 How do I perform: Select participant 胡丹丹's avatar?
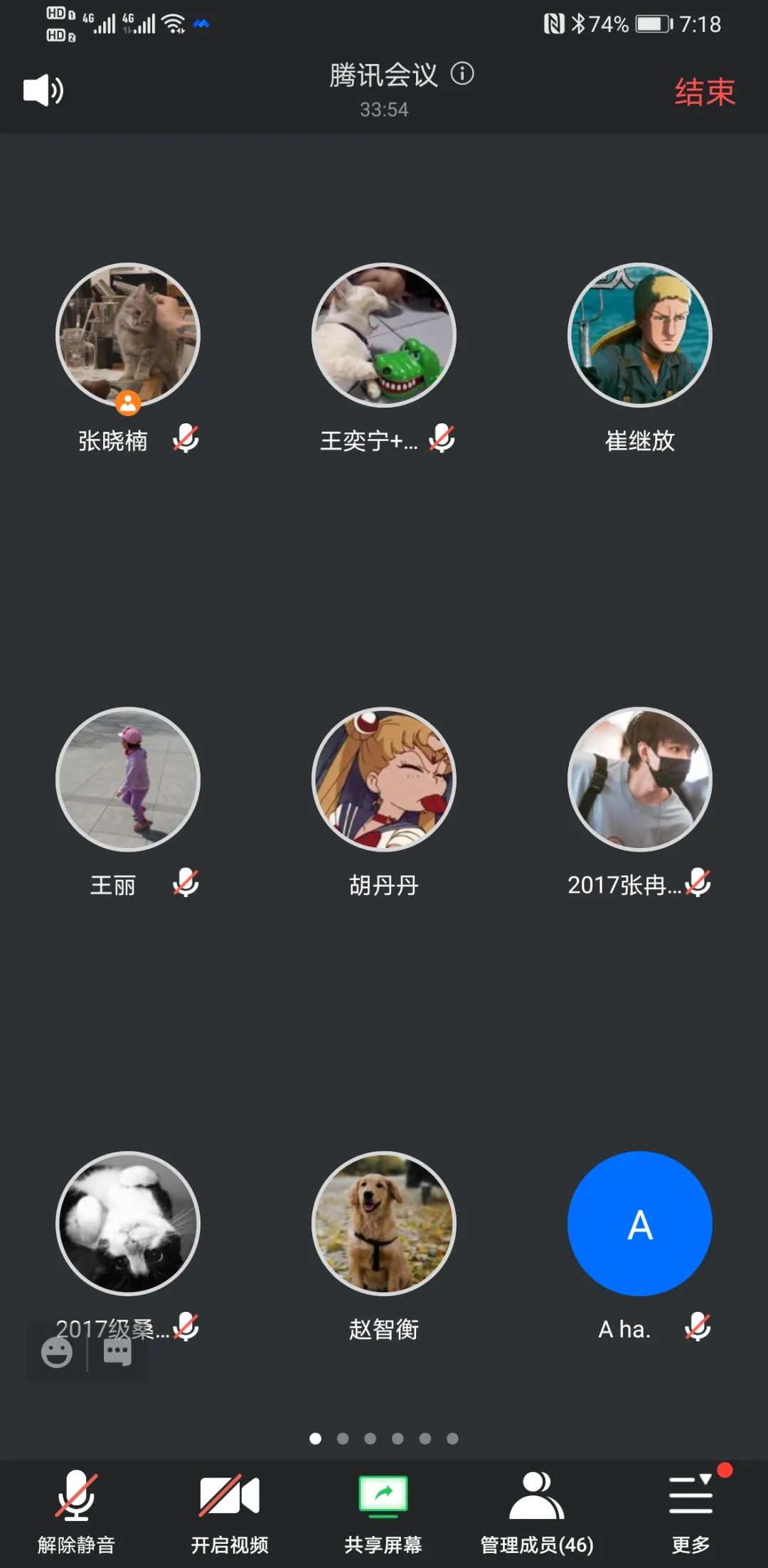point(384,779)
